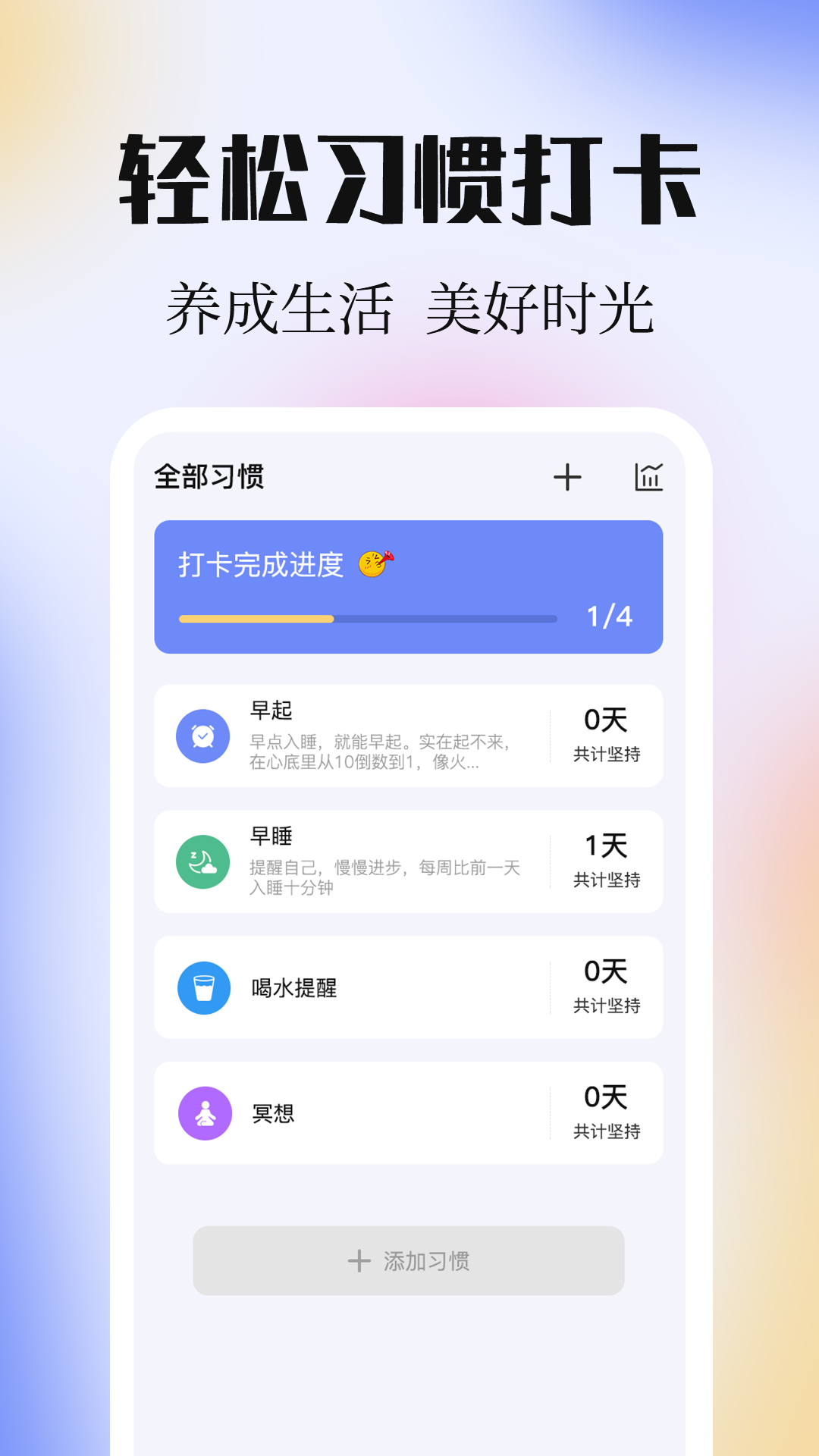
Task: Open the 冥想 habit entry
Action: coord(409,1112)
